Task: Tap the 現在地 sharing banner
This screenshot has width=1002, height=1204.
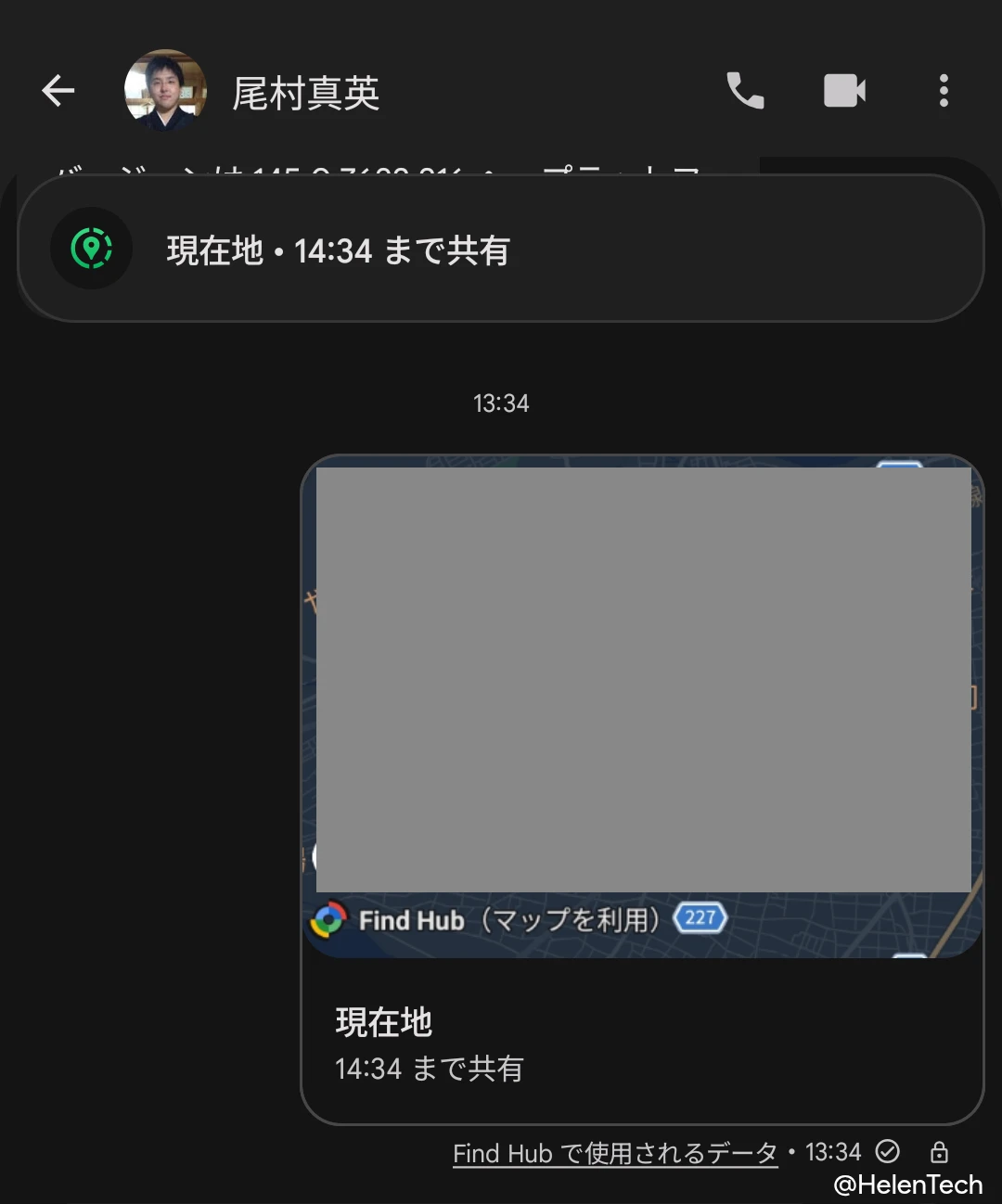Action: tap(500, 250)
